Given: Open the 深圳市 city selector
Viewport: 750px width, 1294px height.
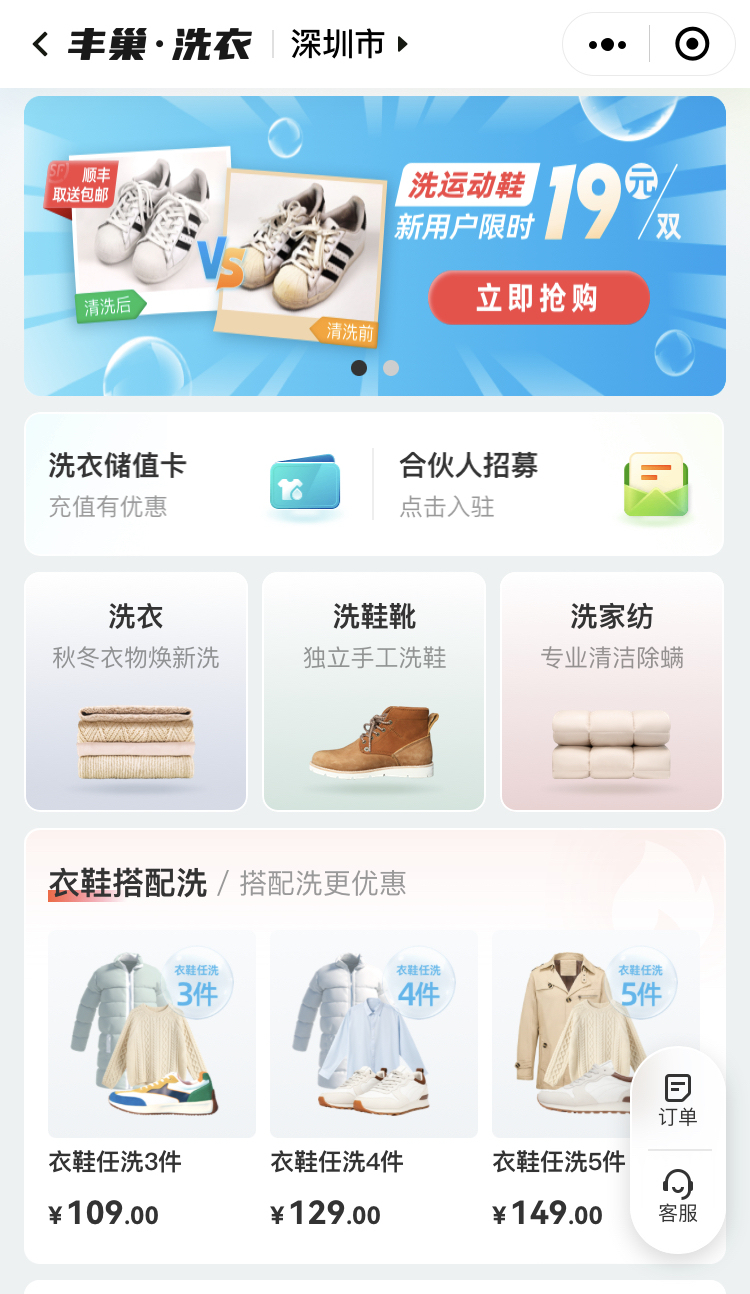Looking at the screenshot, I should point(349,45).
